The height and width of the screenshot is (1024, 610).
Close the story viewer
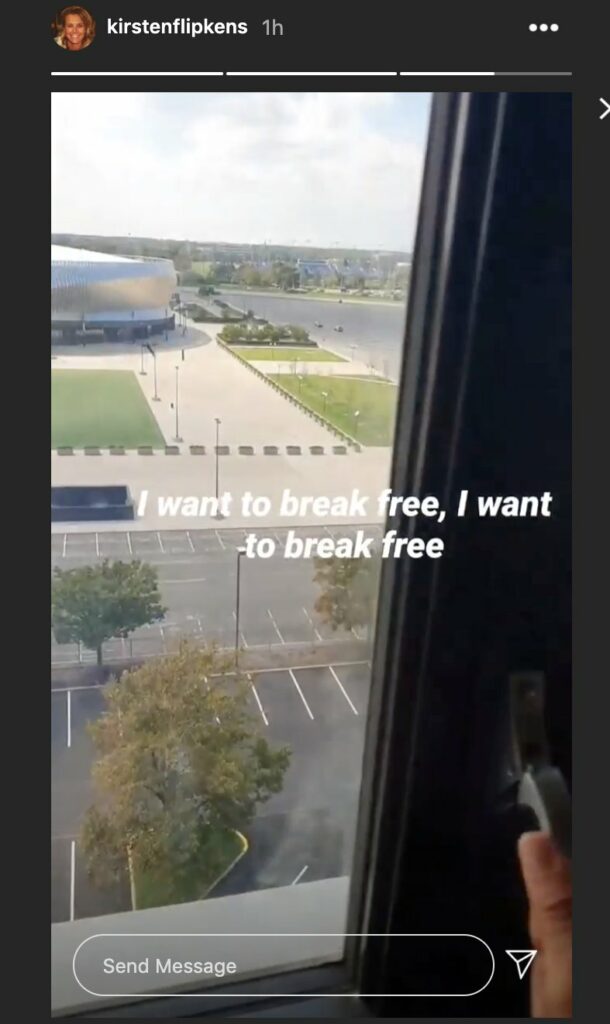pyautogui.click(x=604, y=108)
